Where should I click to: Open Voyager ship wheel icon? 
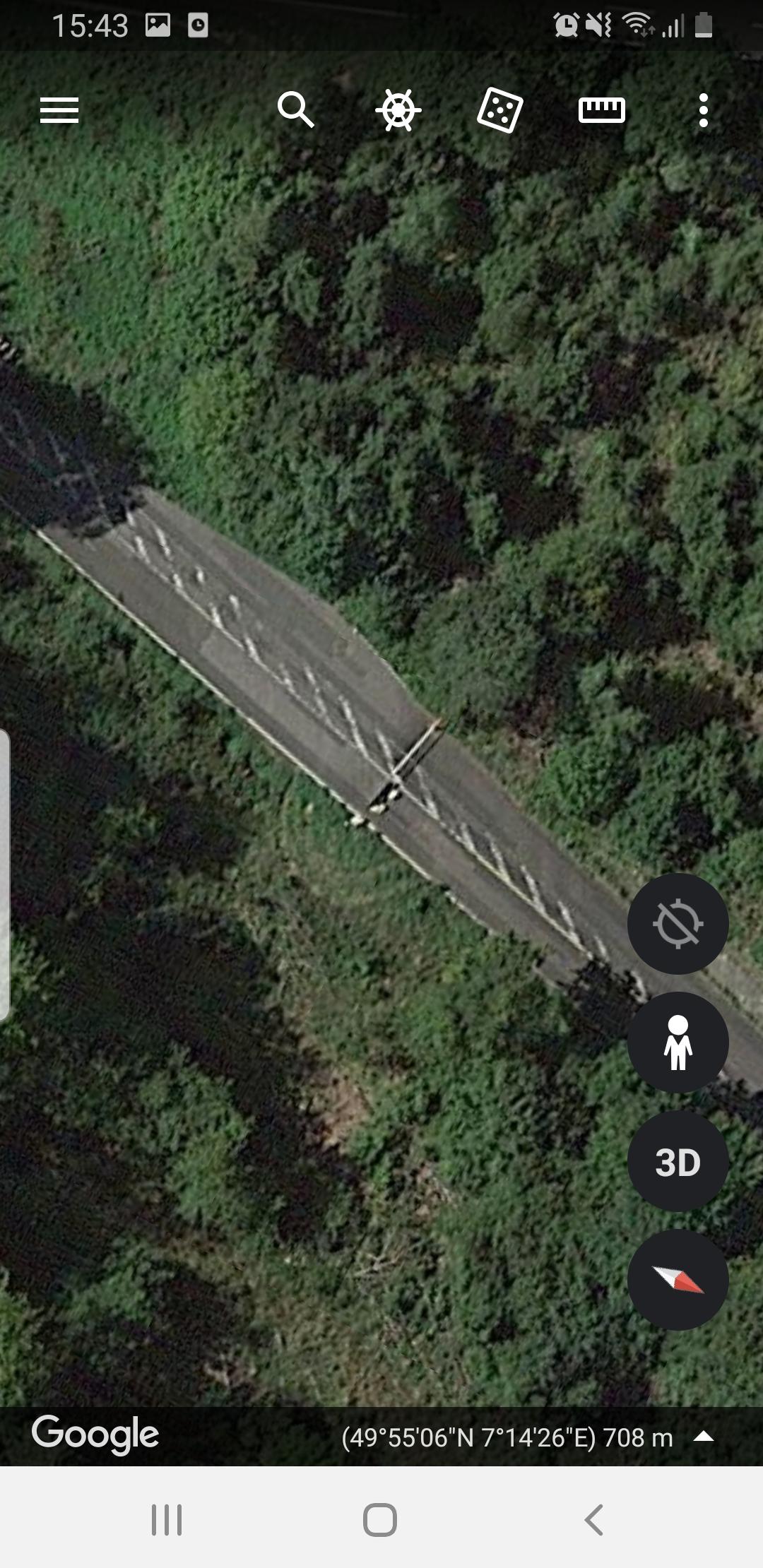pyautogui.click(x=398, y=110)
